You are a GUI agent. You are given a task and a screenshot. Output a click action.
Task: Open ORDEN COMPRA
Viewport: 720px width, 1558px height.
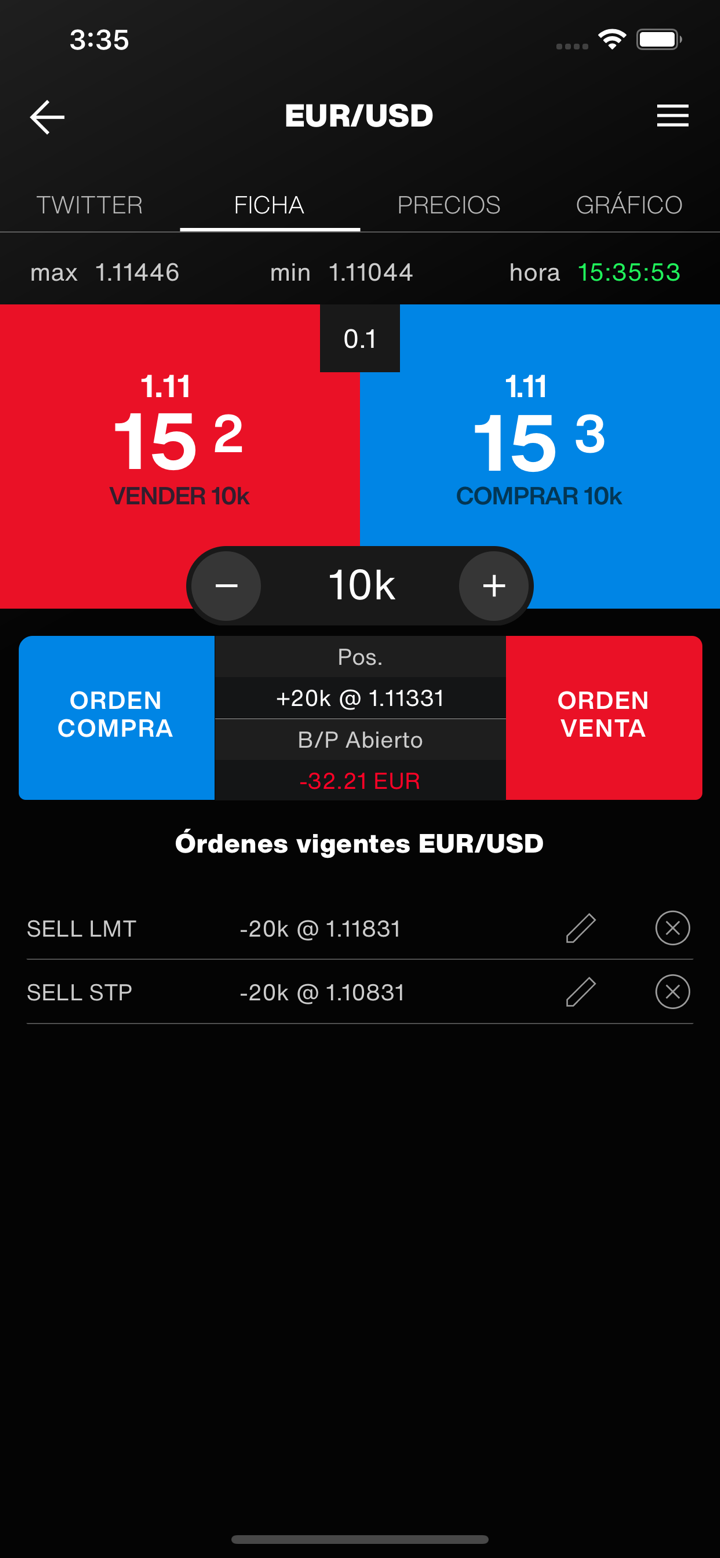tap(116, 716)
